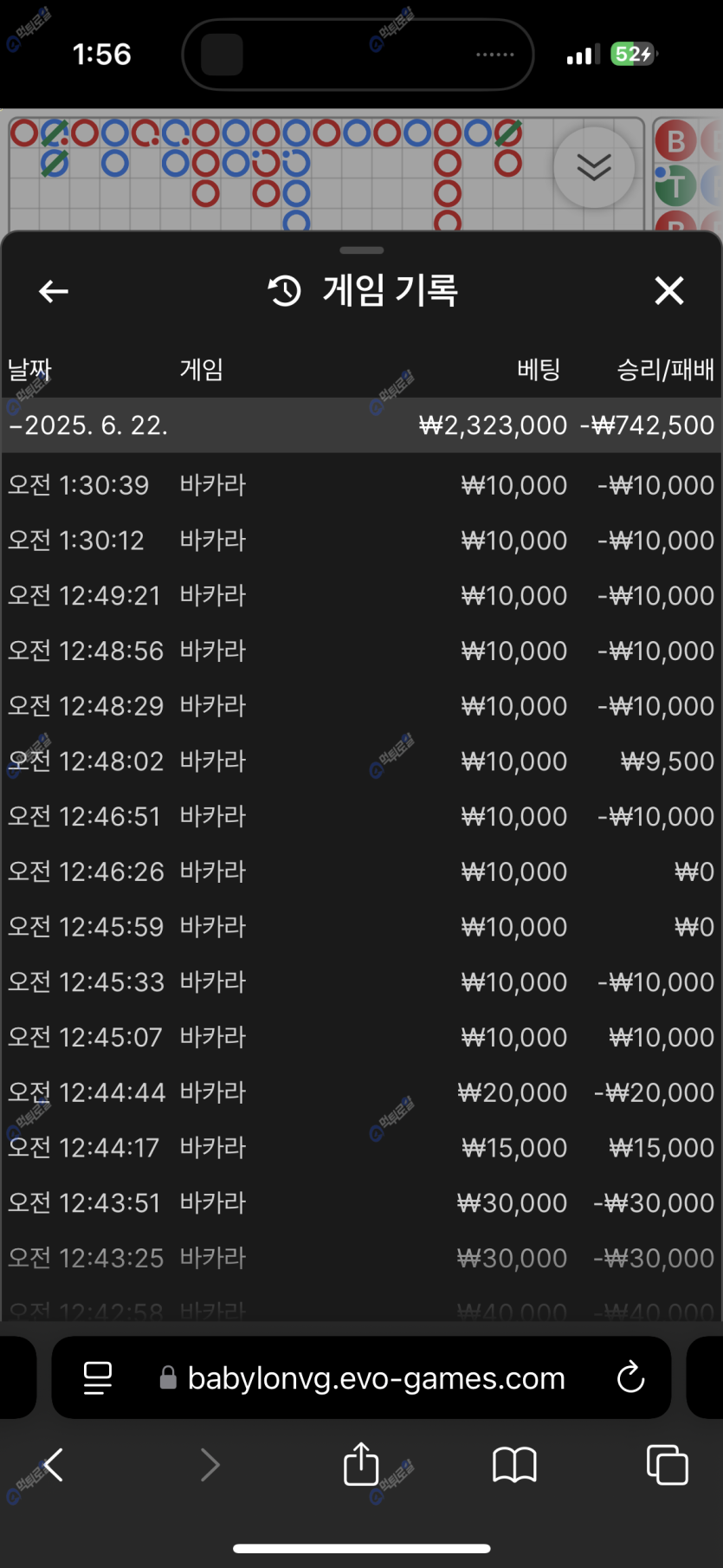
Task: Open the 오전 12:43:51 바카라 record
Action: pos(362,1203)
